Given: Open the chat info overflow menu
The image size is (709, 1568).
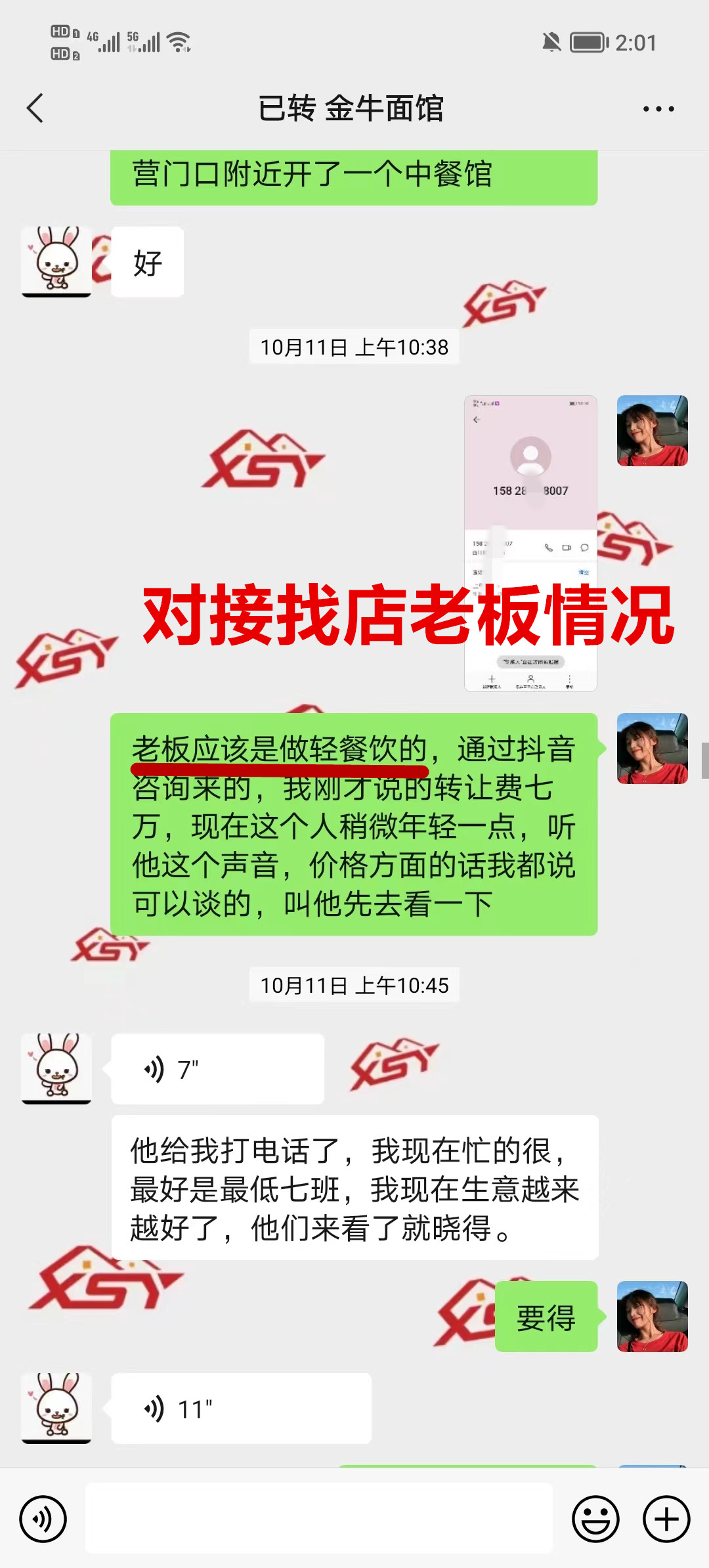Looking at the screenshot, I should (658, 109).
